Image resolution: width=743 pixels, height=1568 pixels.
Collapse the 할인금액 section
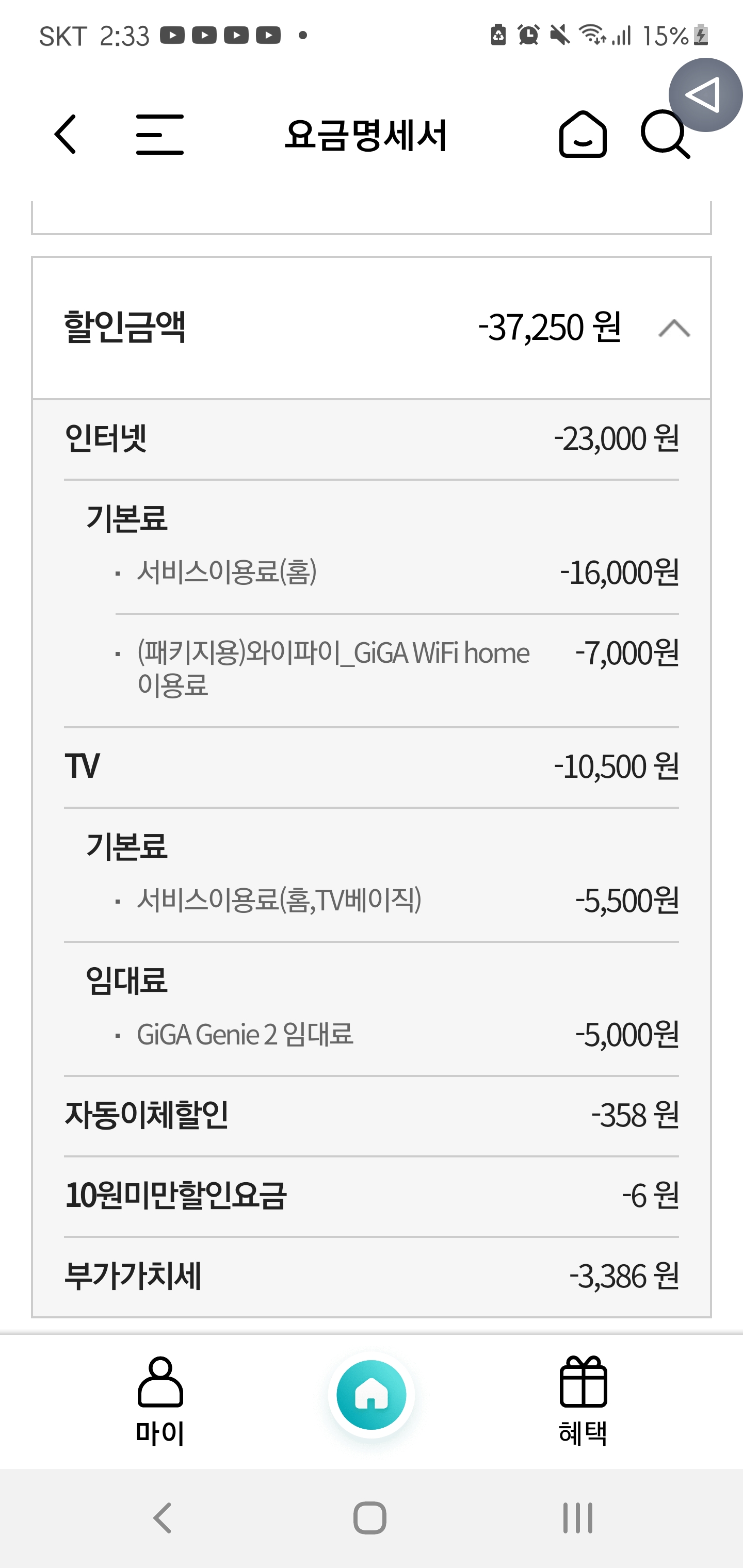[673, 328]
